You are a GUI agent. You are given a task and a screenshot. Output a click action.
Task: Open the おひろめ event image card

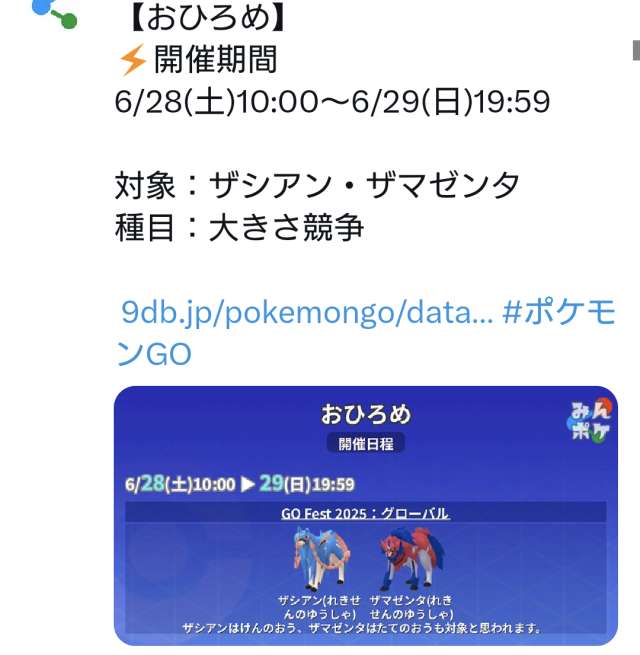tap(365, 515)
